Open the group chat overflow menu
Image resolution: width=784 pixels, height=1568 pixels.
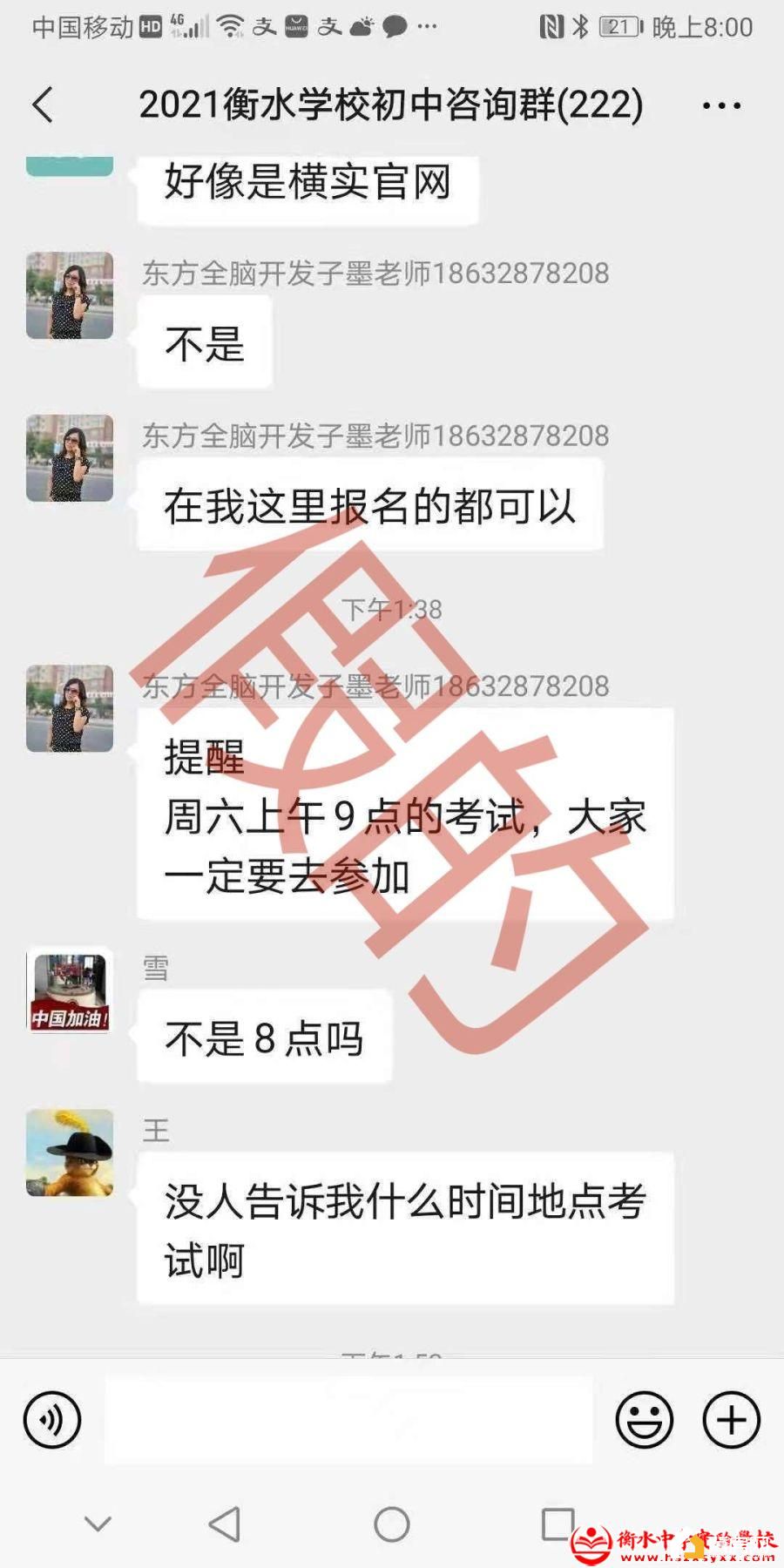(721, 105)
